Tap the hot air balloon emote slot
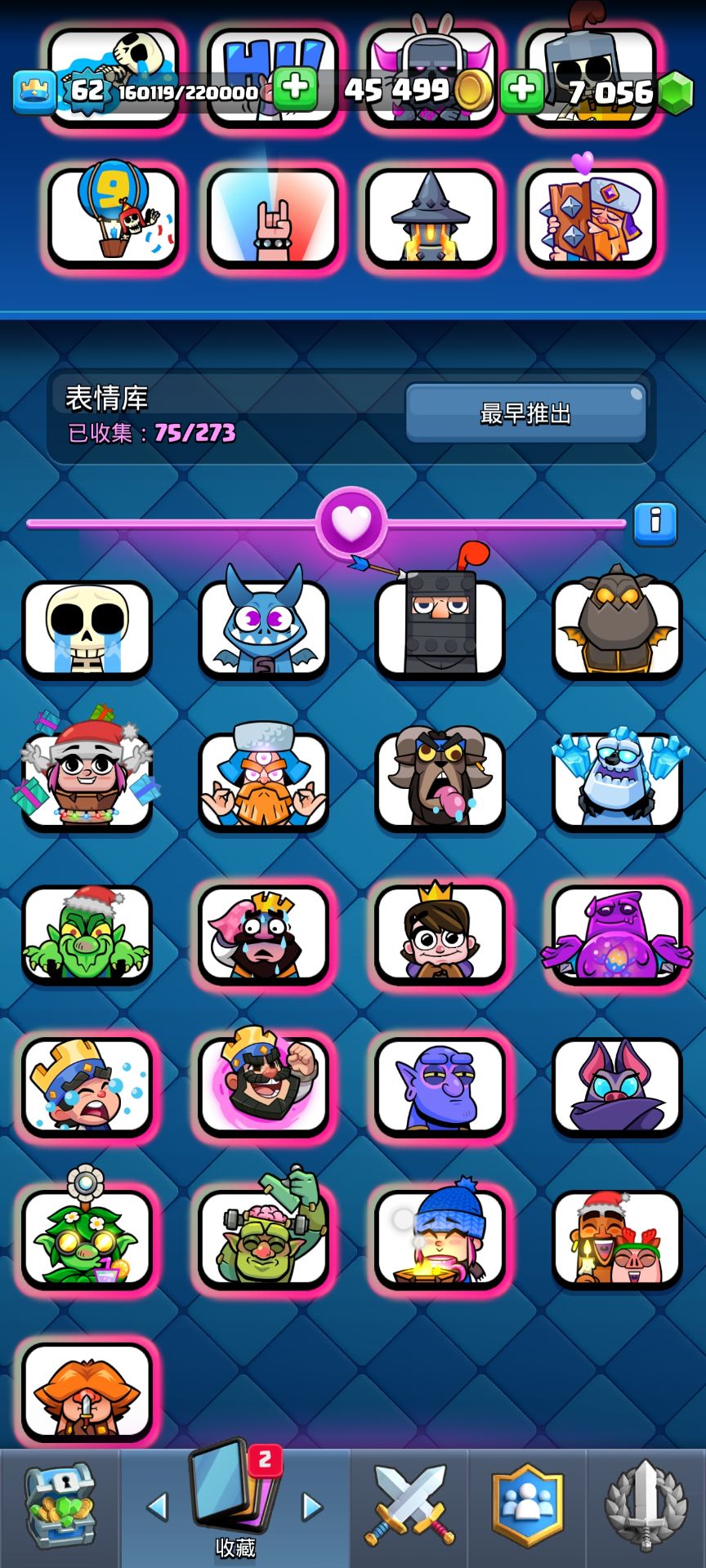The height and width of the screenshot is (1568, 706). [x=114, y=216]
